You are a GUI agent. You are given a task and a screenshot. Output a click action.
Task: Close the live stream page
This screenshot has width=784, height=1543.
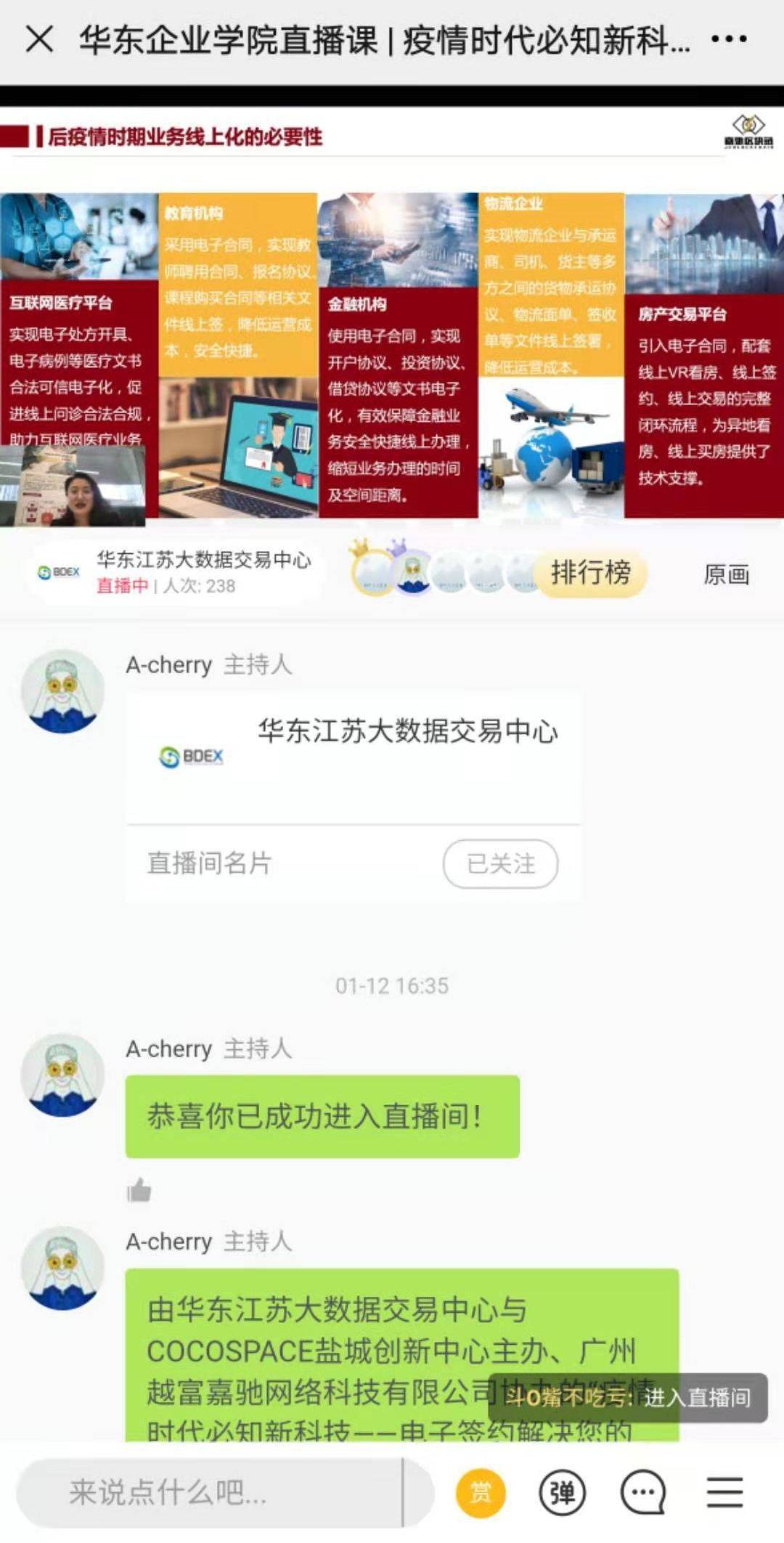(39, 39)
